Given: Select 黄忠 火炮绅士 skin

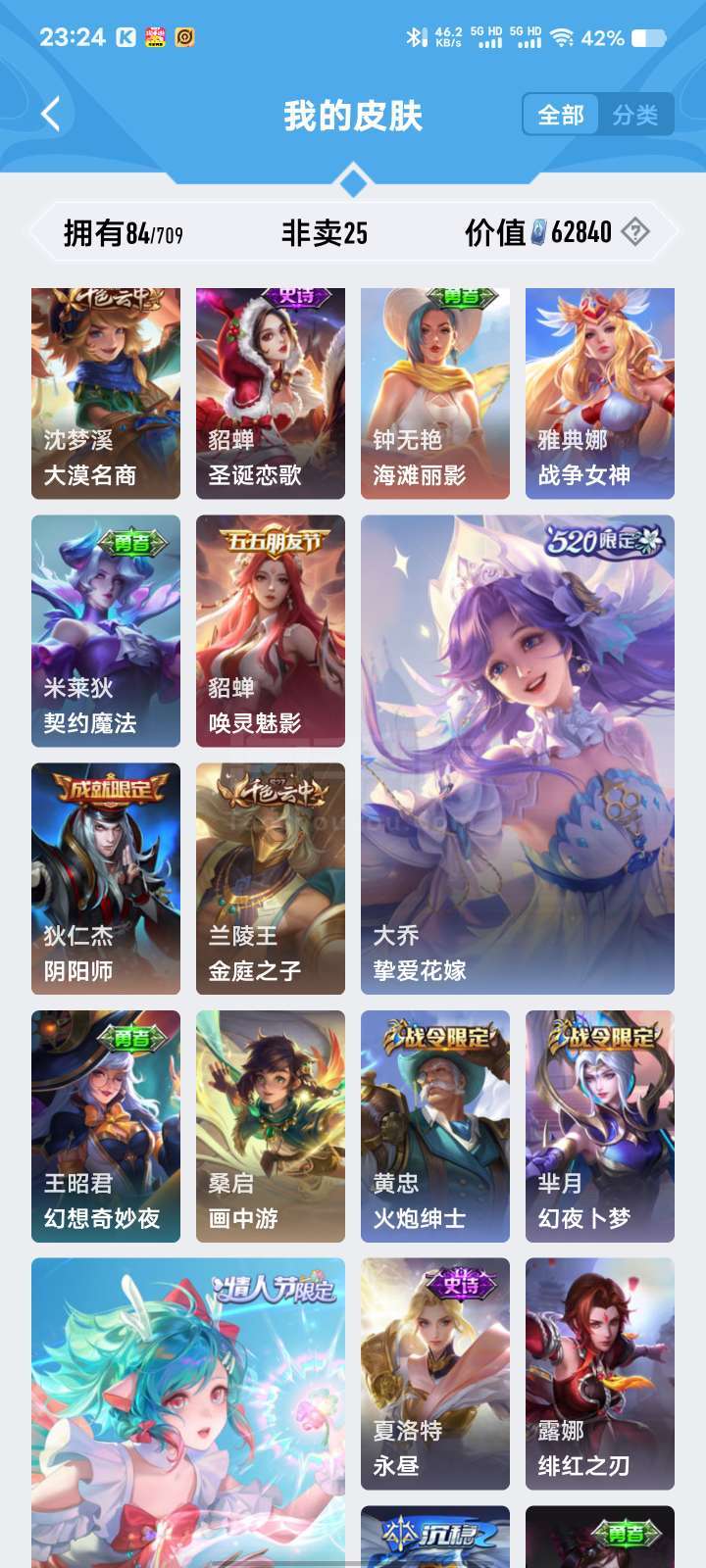Looking at the screenshot, I should (x=435, y=1126).
